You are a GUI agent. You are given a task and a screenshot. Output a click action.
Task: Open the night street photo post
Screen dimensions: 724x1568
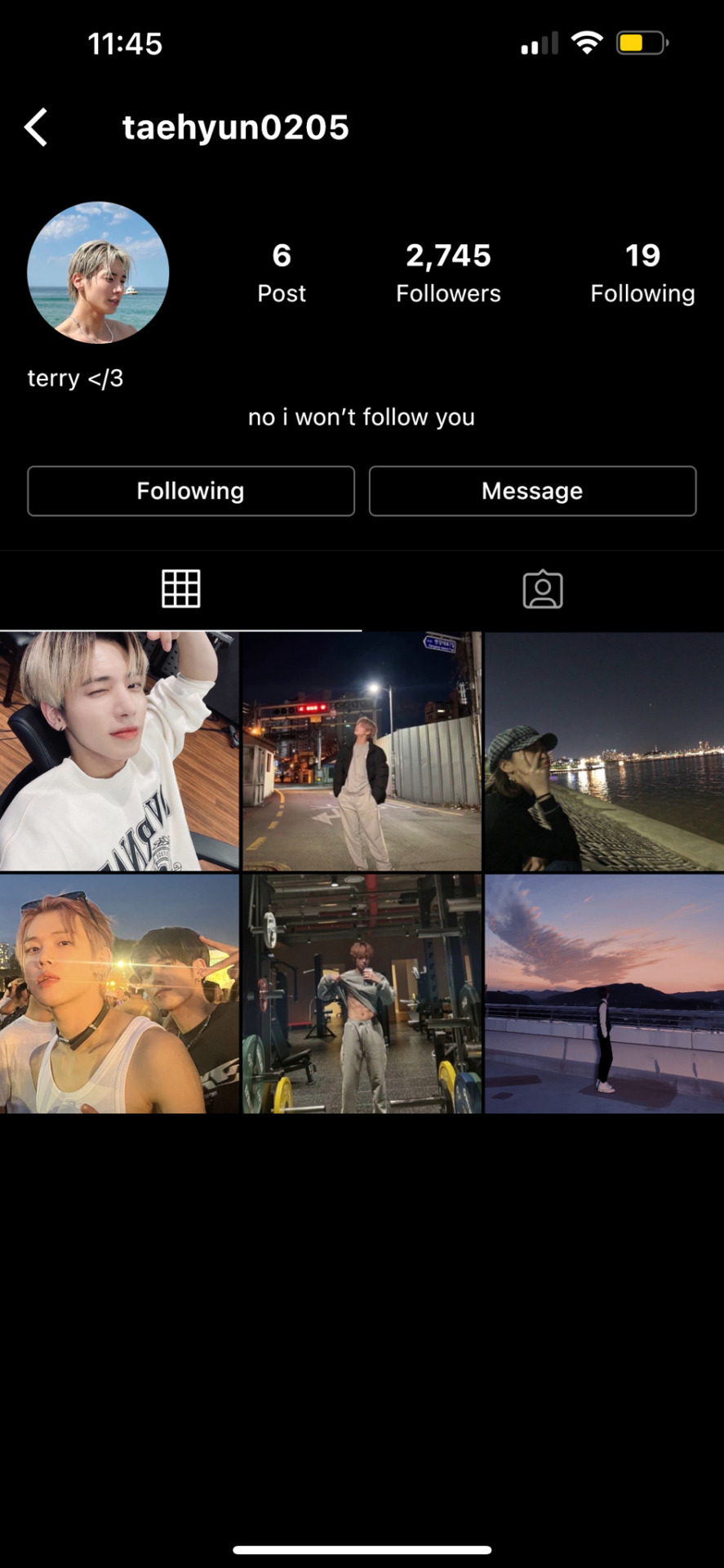point(362,751)
